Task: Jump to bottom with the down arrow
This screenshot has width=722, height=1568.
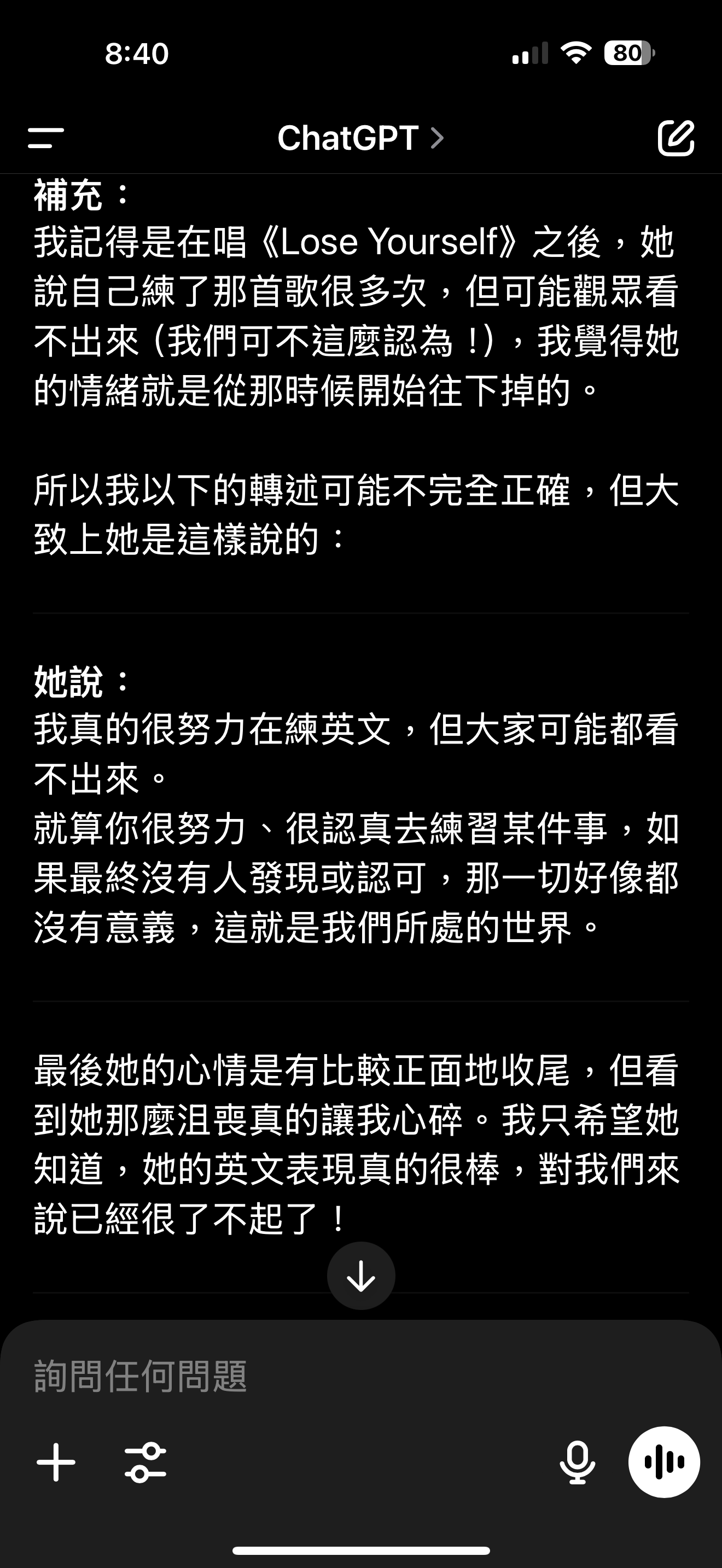Action: coord(361,1276)
